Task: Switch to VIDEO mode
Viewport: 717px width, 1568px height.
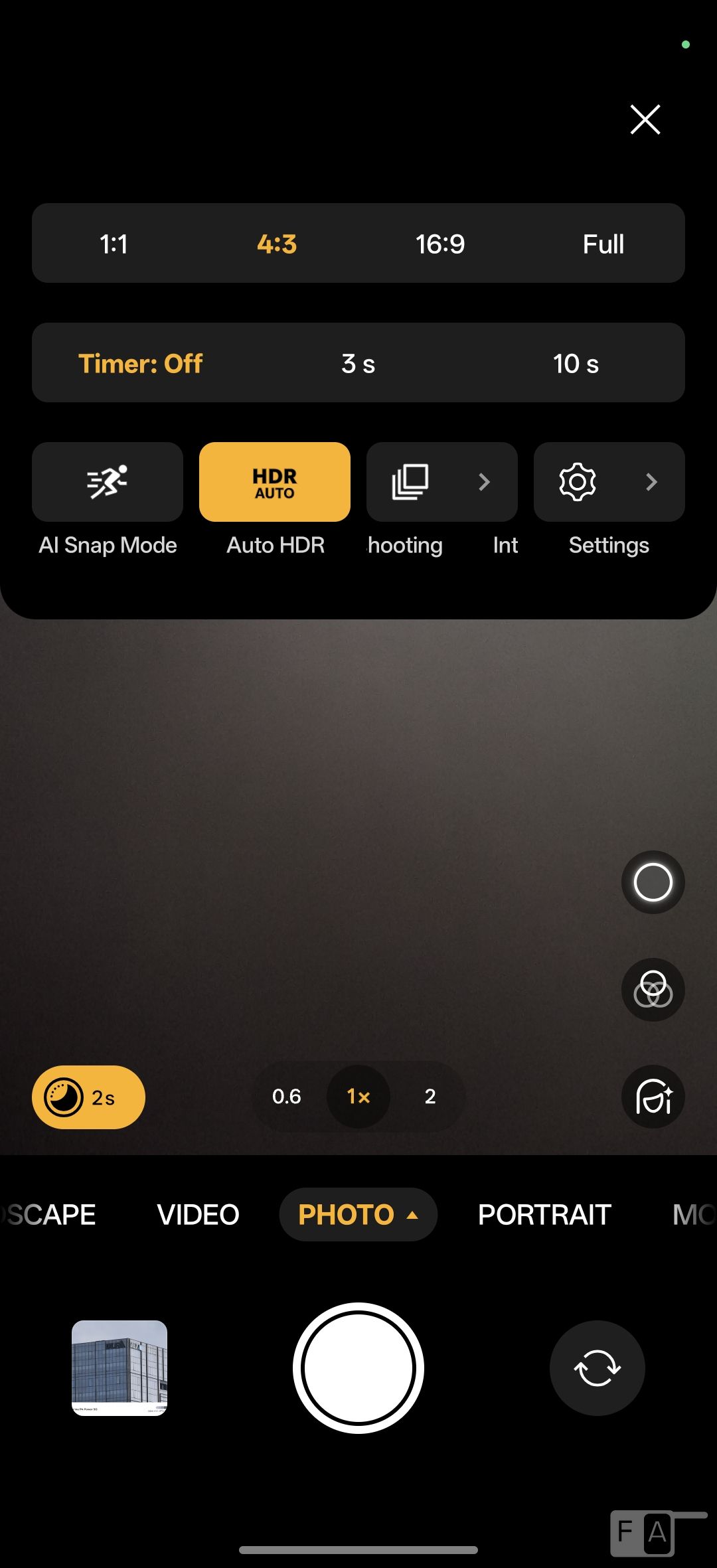Action: 198,1215
